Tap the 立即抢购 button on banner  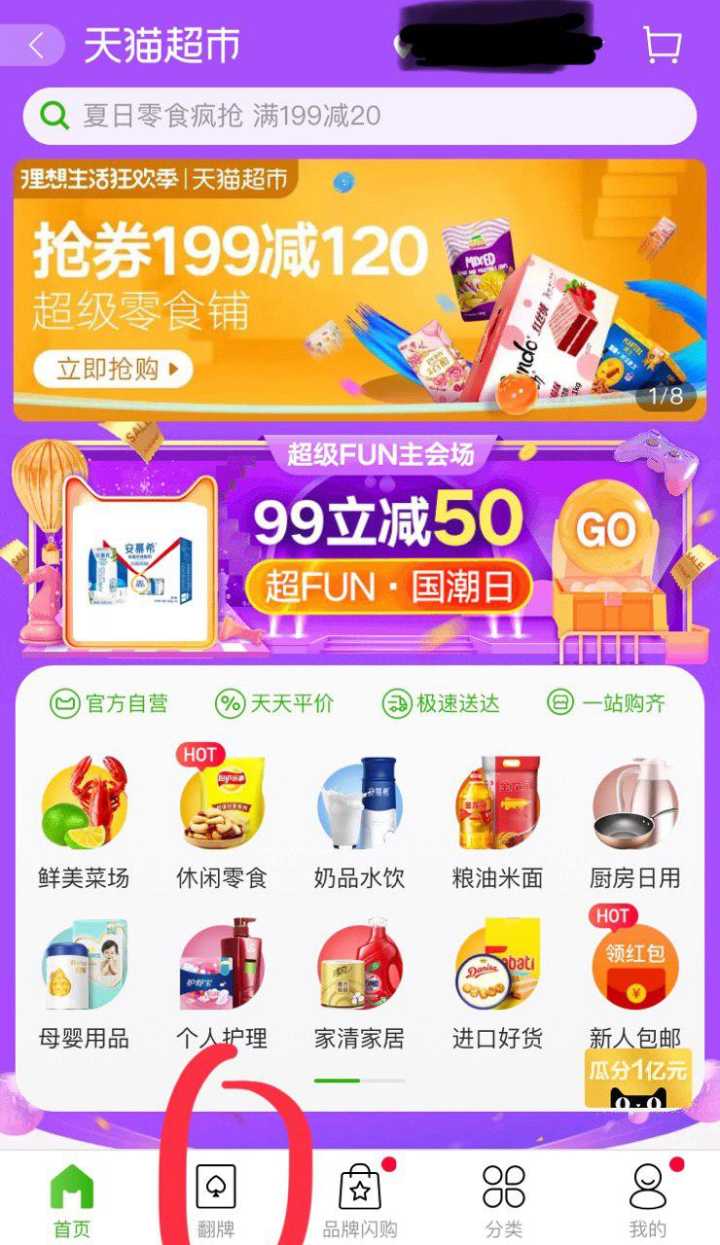coord(112,370)
